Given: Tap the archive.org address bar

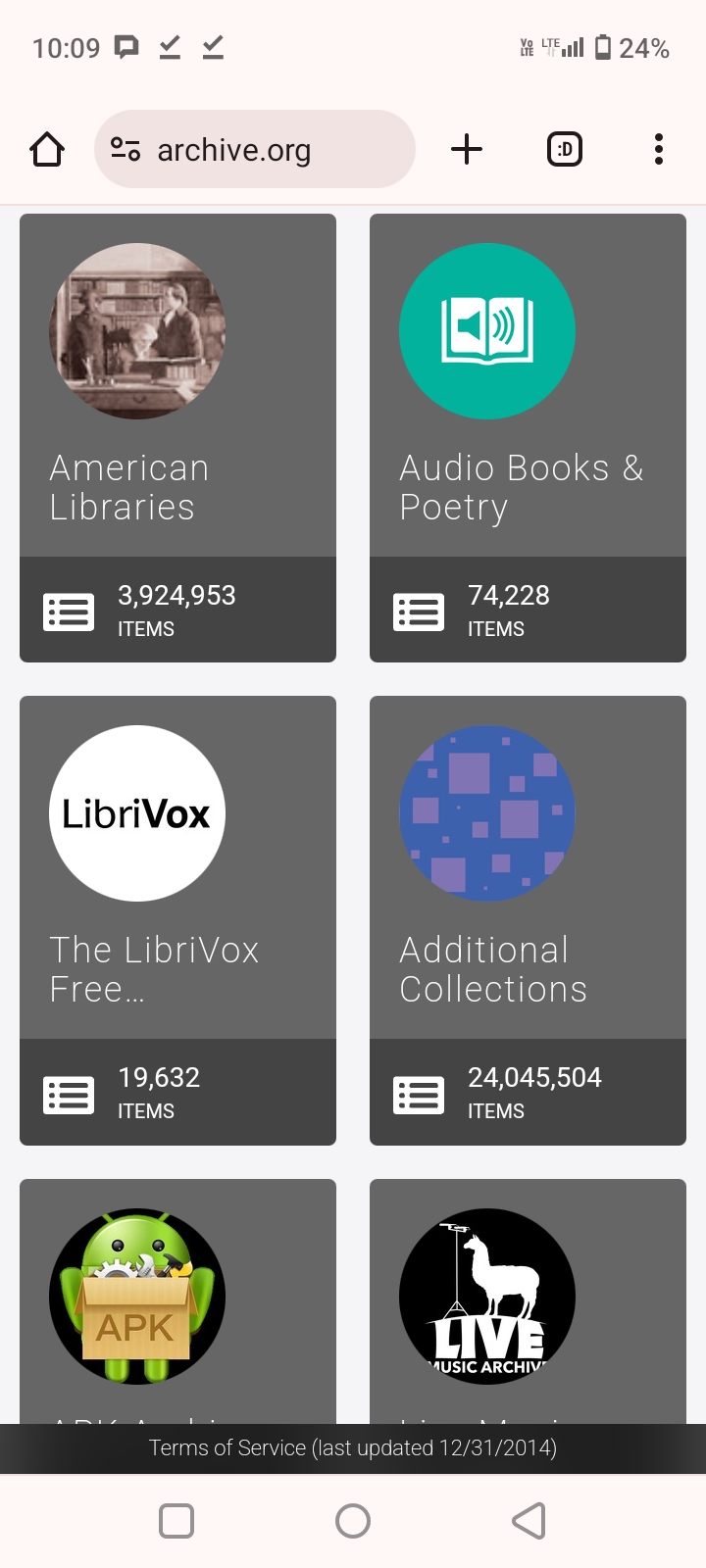Looking at the screenshot, I should point(255,149).
